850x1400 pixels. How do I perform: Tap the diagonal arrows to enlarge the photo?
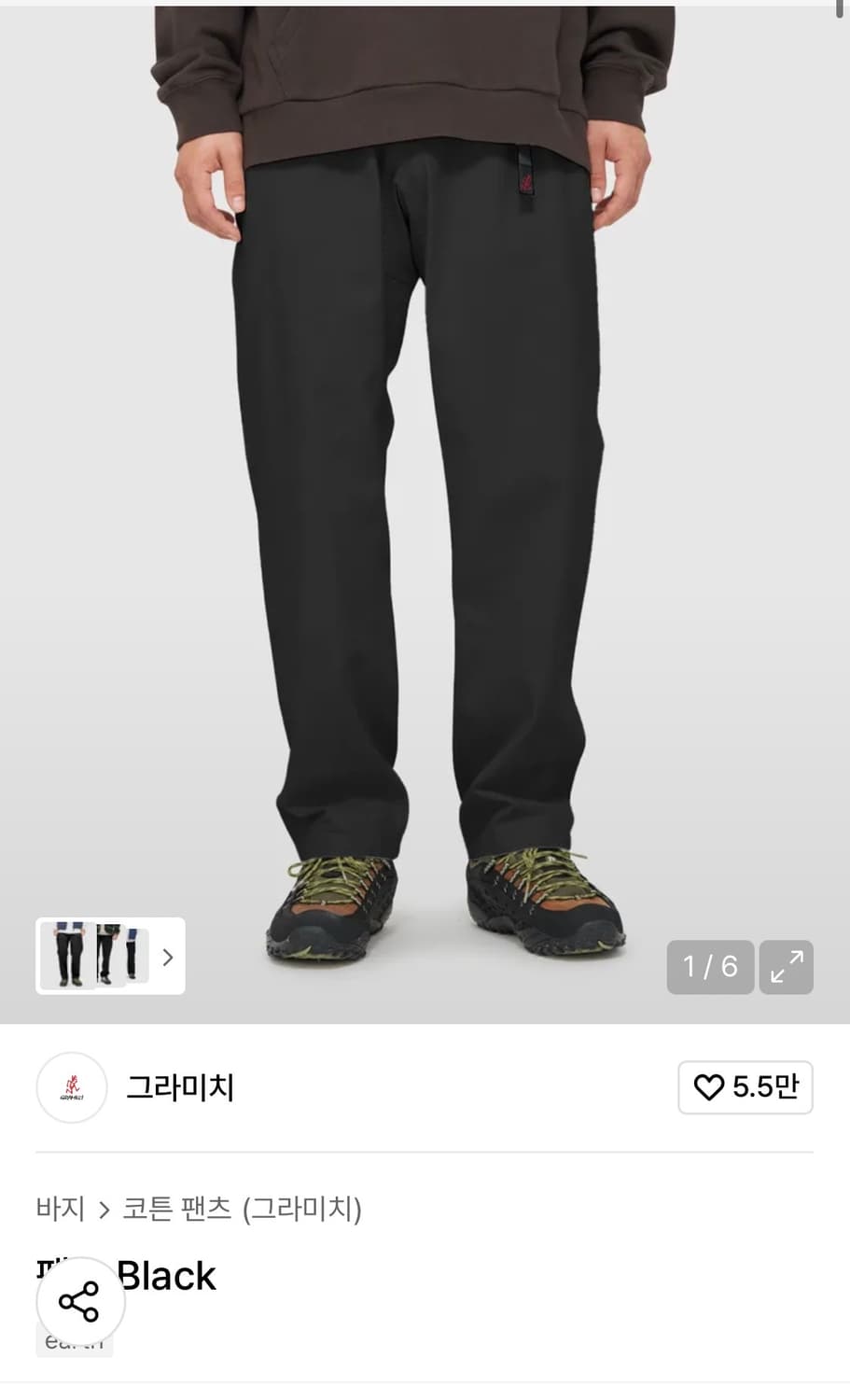coord(788,967)
